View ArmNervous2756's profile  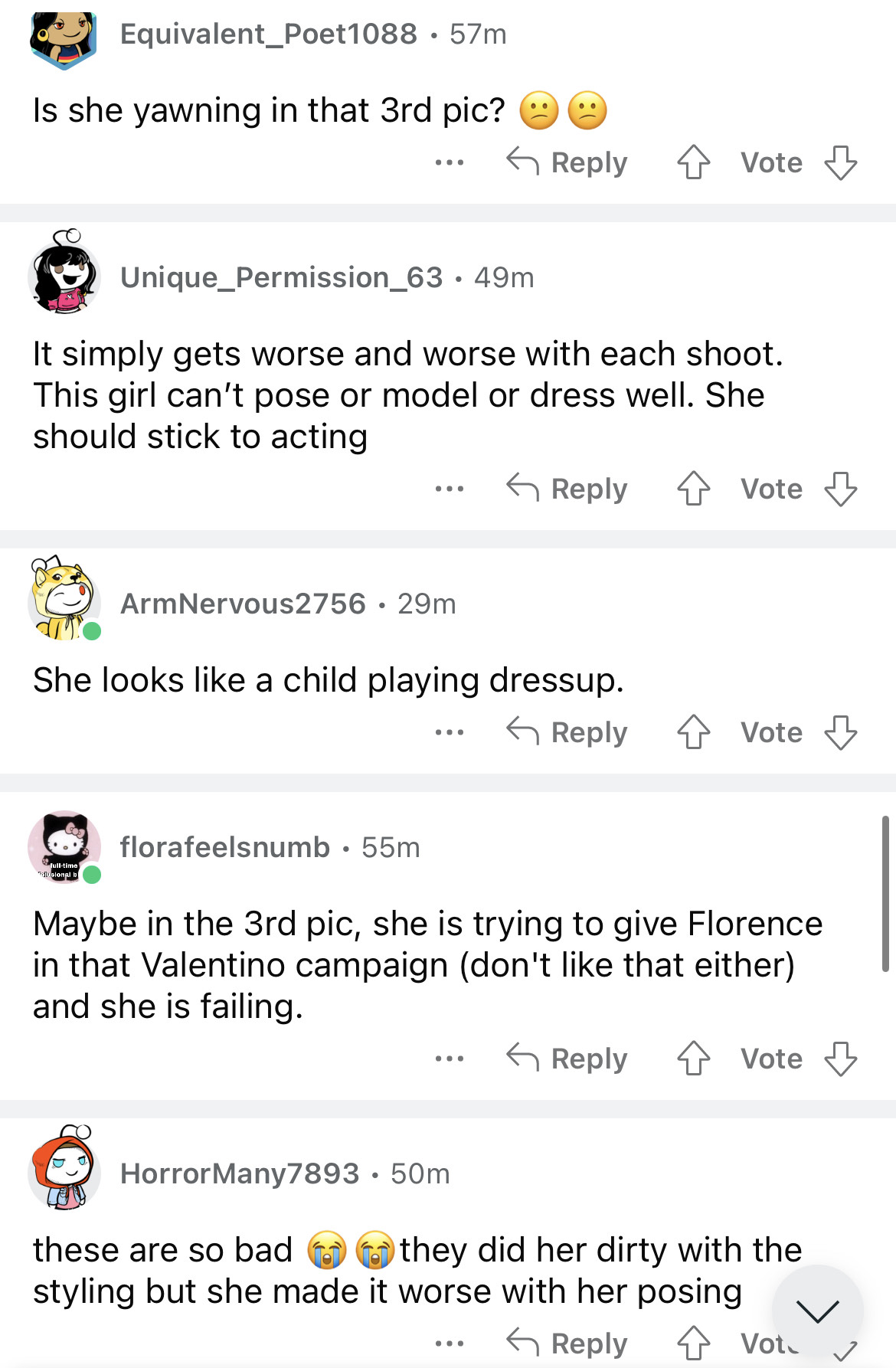(x=243, y=604)
